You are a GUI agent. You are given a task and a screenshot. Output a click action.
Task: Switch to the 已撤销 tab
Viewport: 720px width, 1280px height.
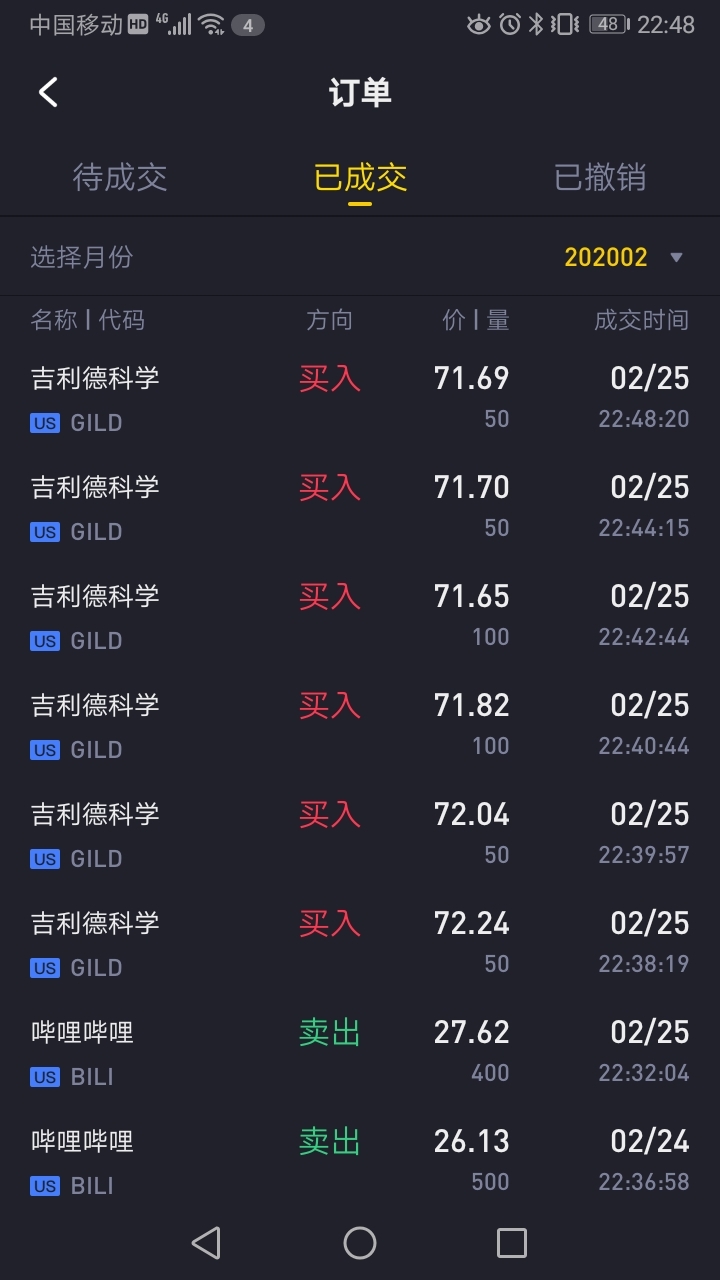tap(600, 178)
